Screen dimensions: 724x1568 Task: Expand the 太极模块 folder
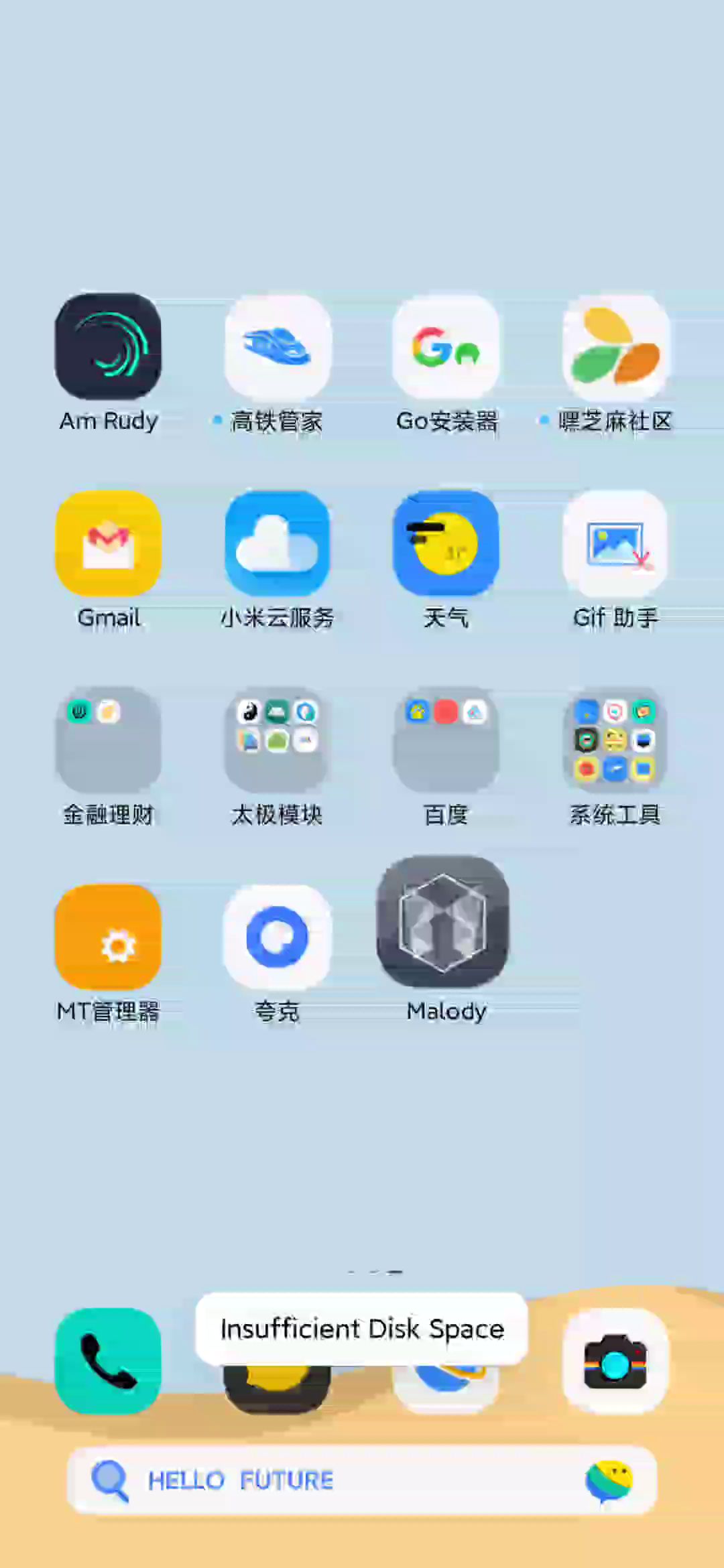[x=278, y=740]
